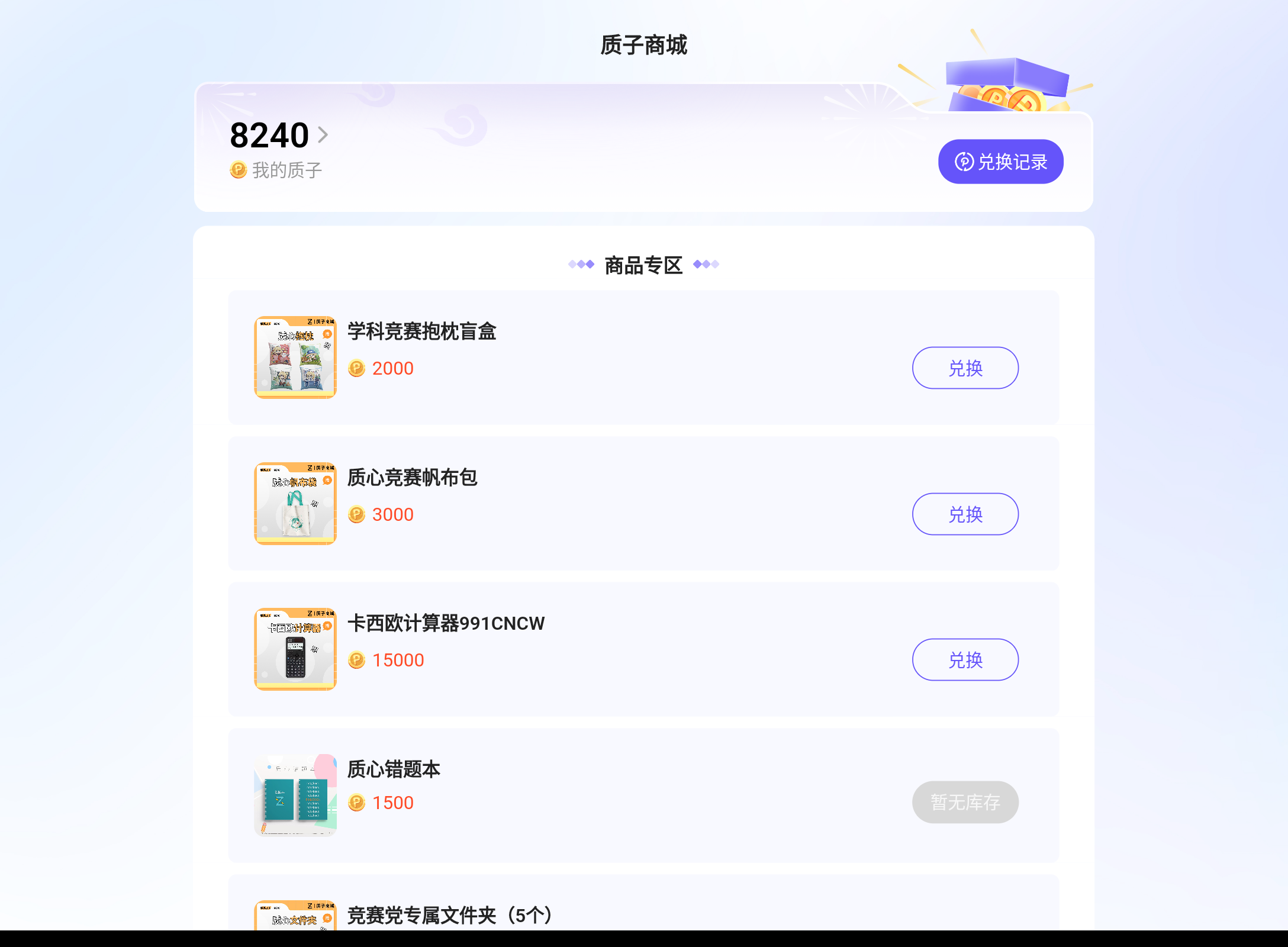The image size is (1288, 947).
Task: View the 卡西欧计算器 product image
Action: (295, 649)
